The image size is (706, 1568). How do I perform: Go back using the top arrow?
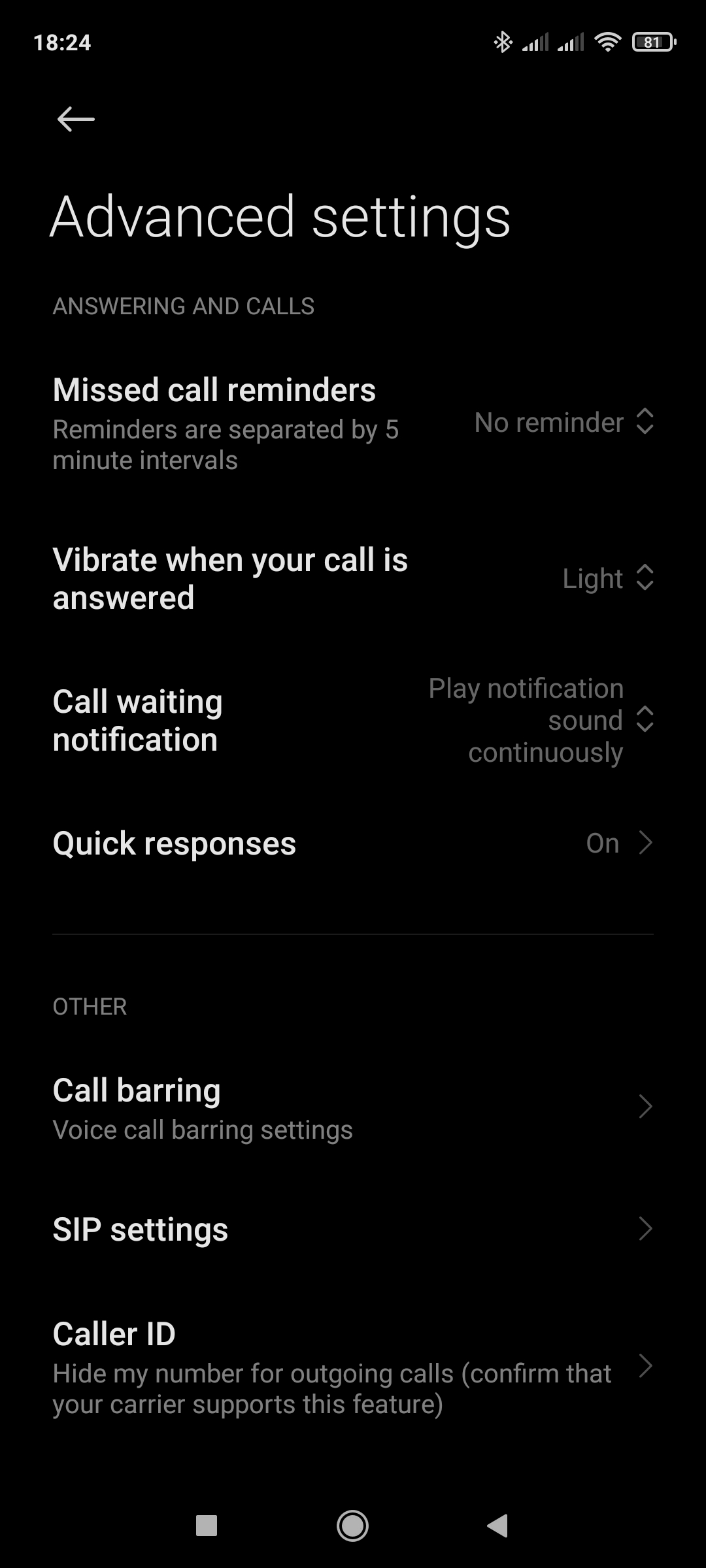pos(76,120)
